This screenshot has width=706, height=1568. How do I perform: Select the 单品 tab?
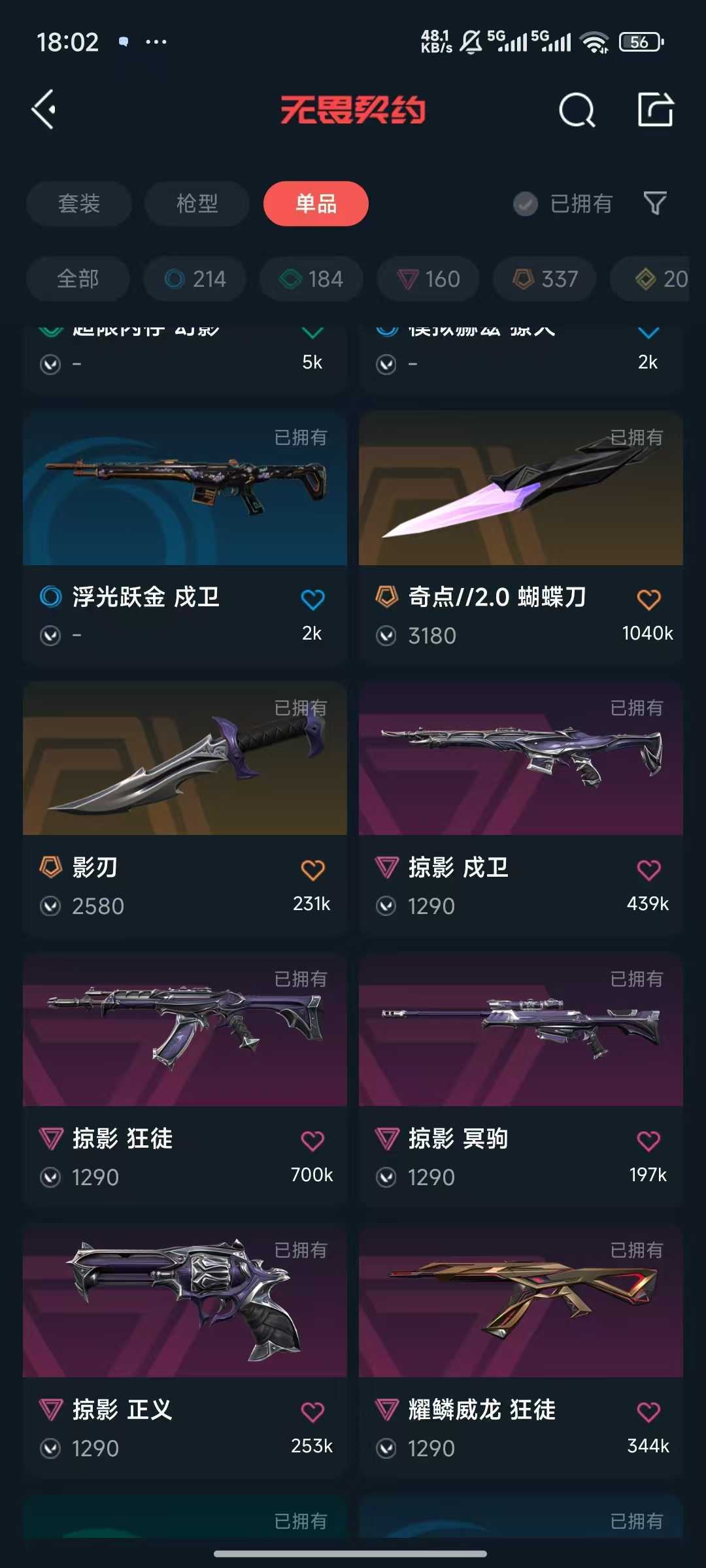pos(316,204)
